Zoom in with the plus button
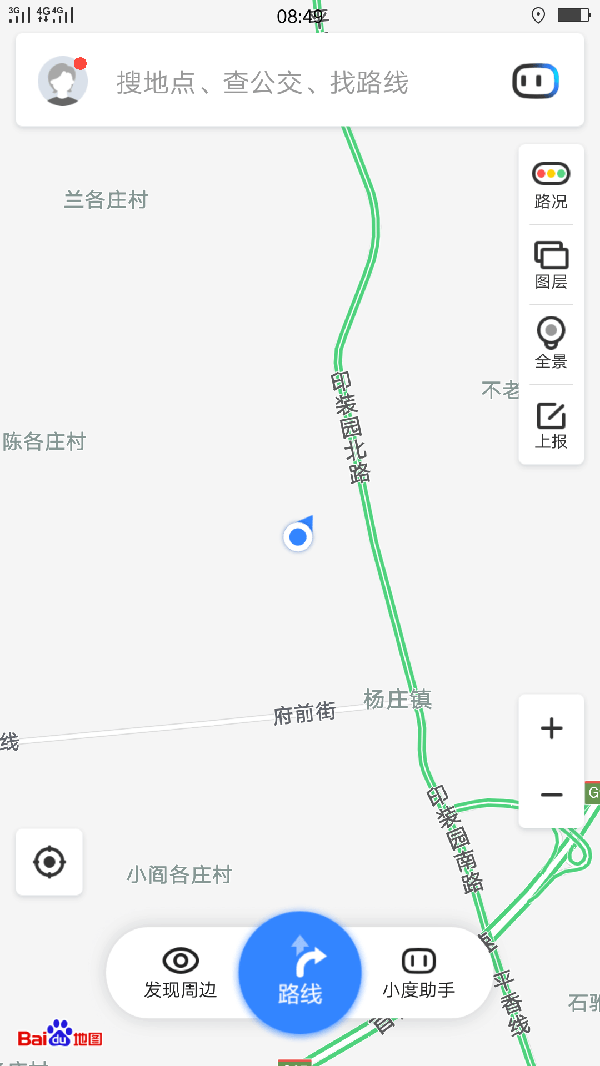600x1066 pixels. 551,728
